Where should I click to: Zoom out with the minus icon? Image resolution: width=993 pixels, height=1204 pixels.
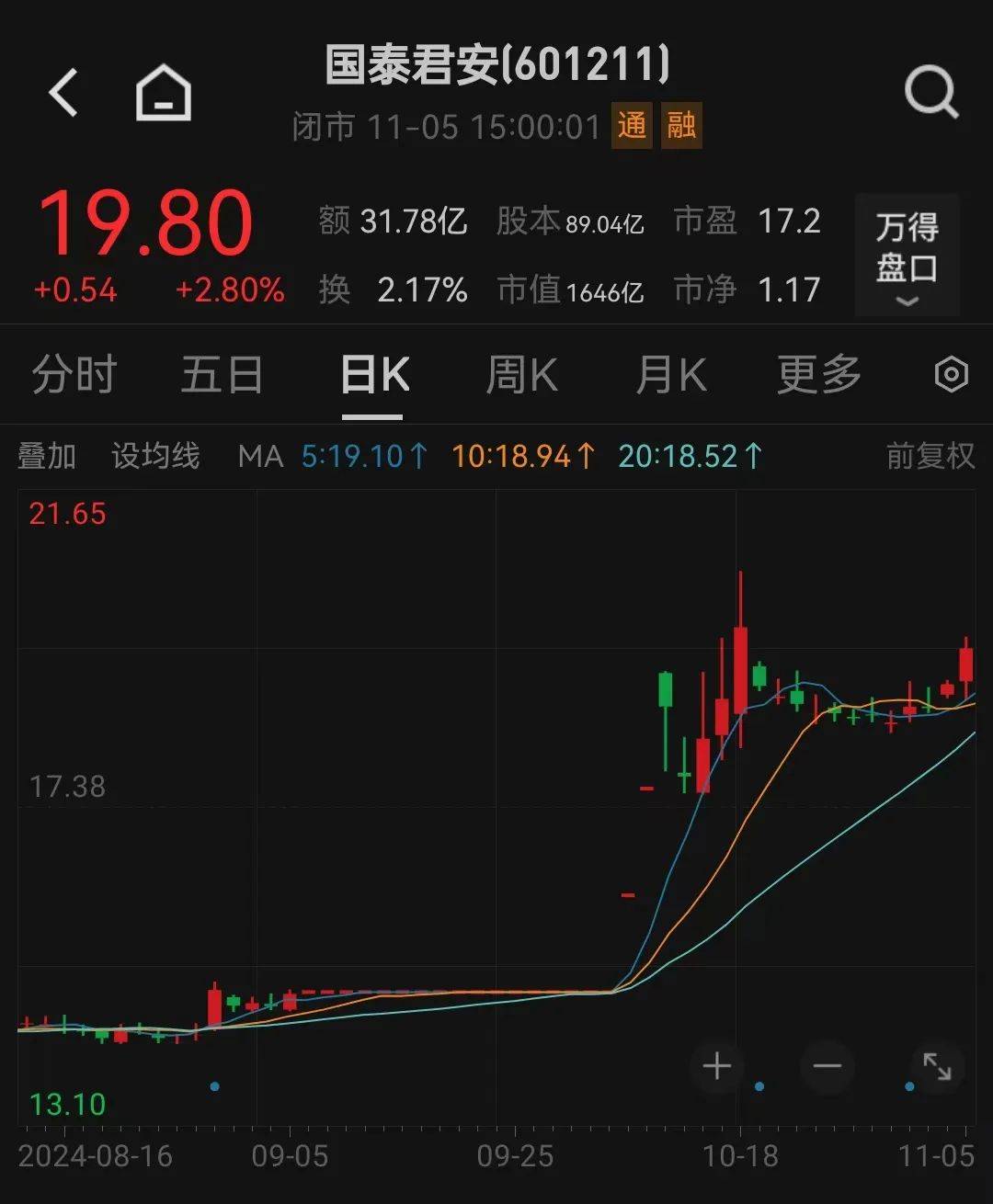click(826, 1066)
